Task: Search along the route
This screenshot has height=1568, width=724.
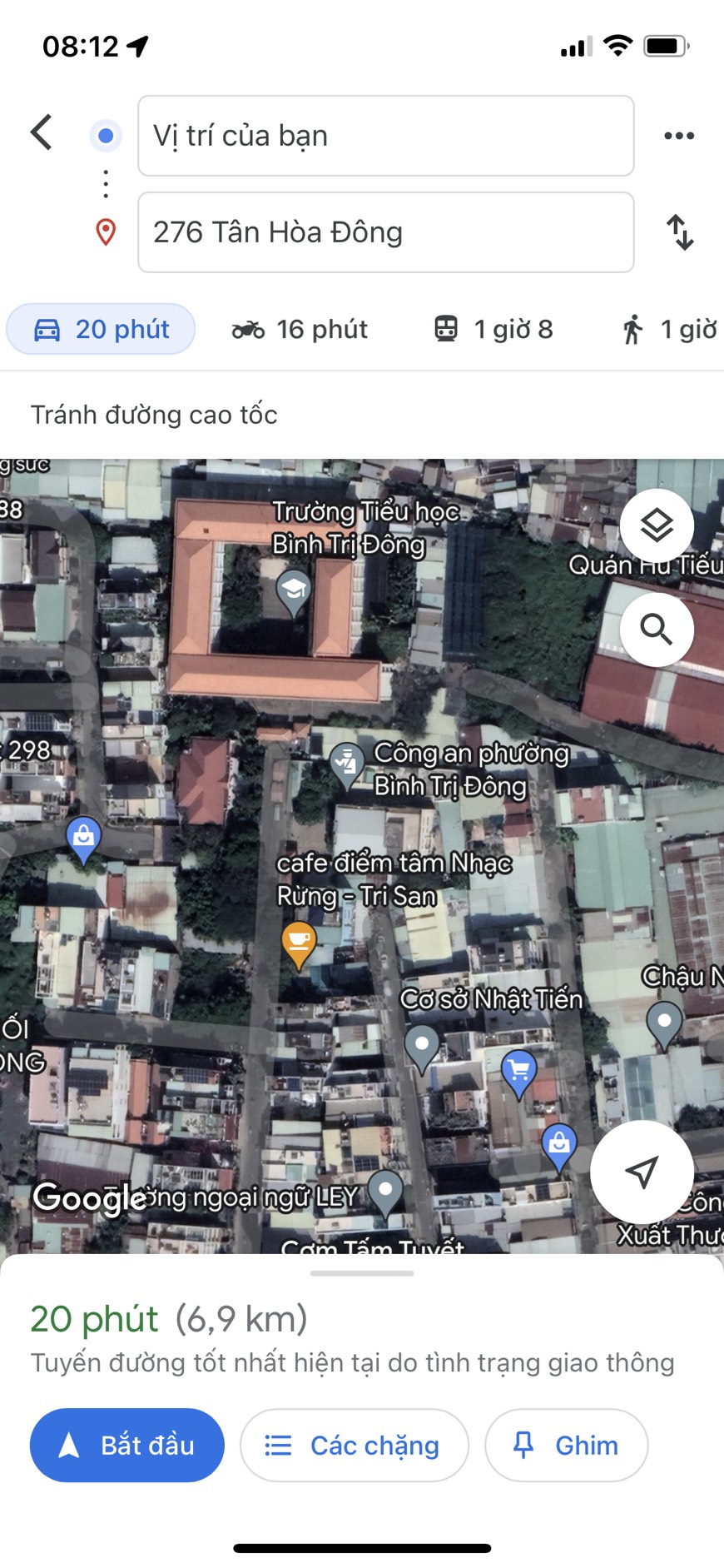Action: [x=657, y=630]
